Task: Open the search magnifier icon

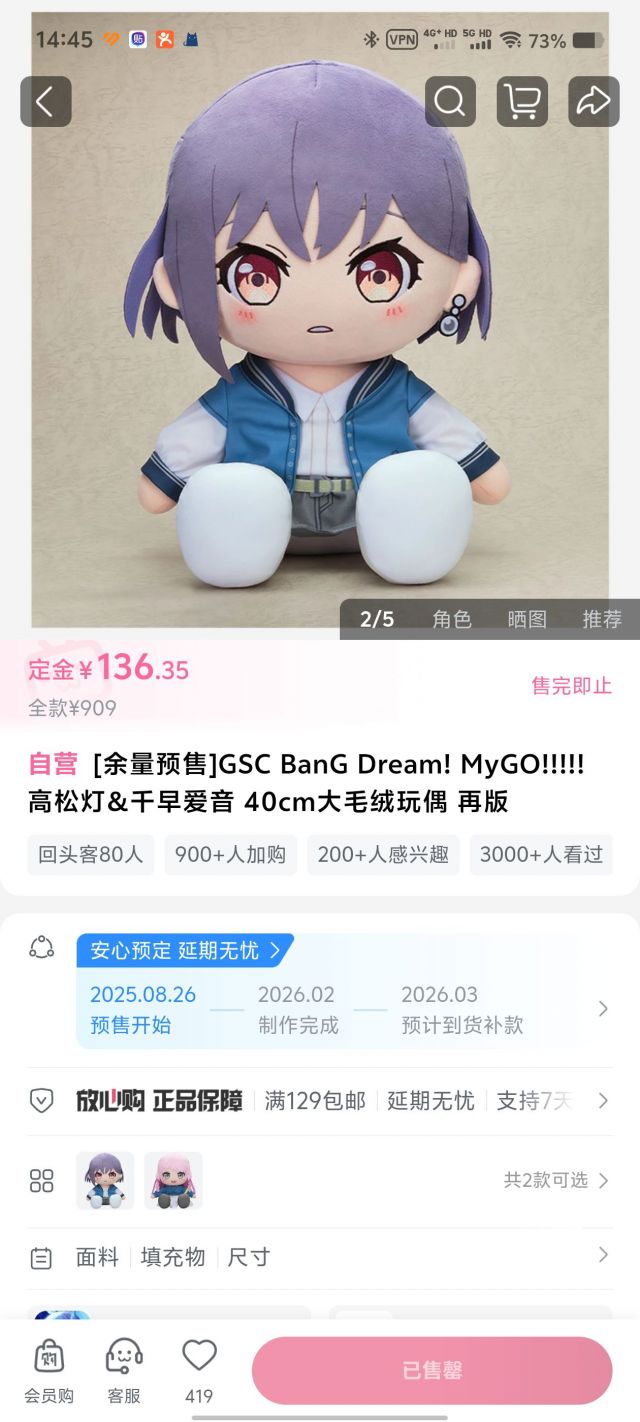Action: pos(450,101)
